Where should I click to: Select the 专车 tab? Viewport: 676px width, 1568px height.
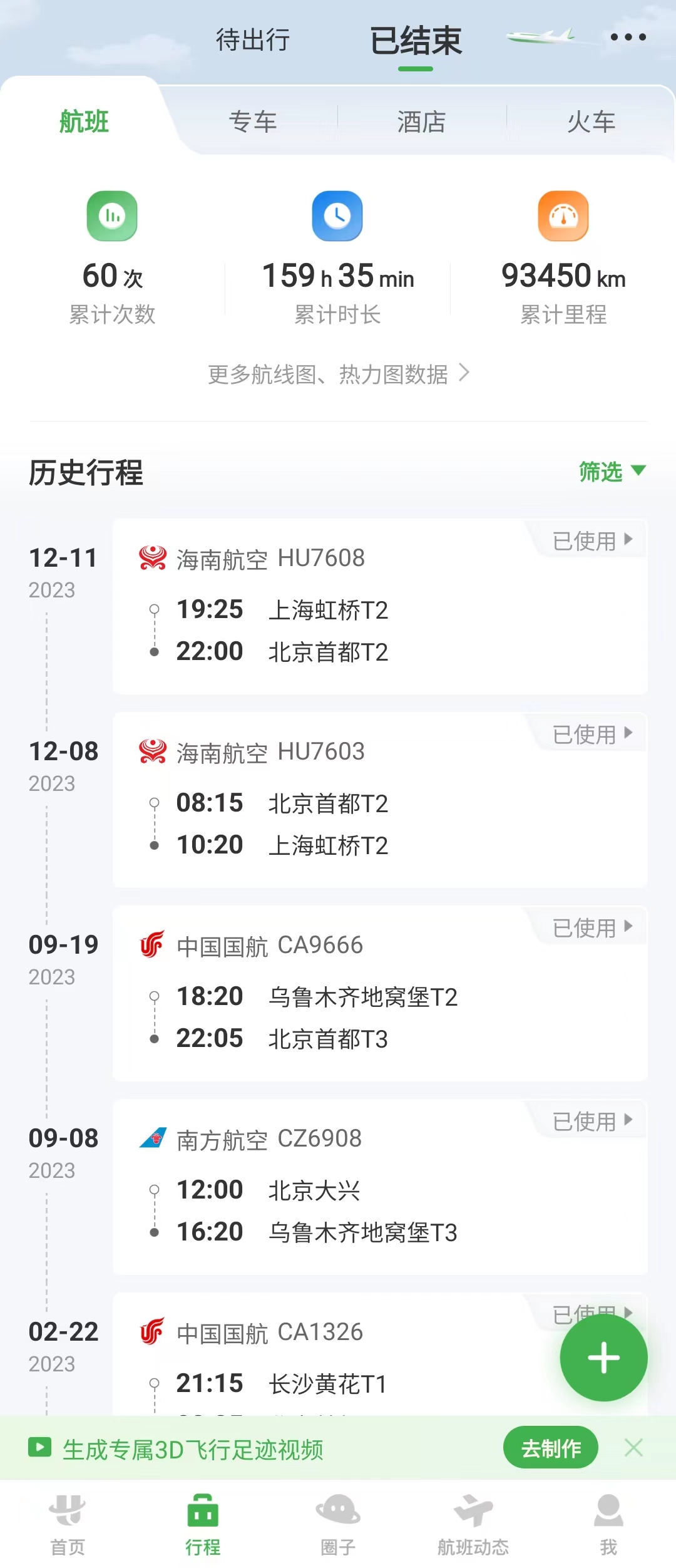253,121
